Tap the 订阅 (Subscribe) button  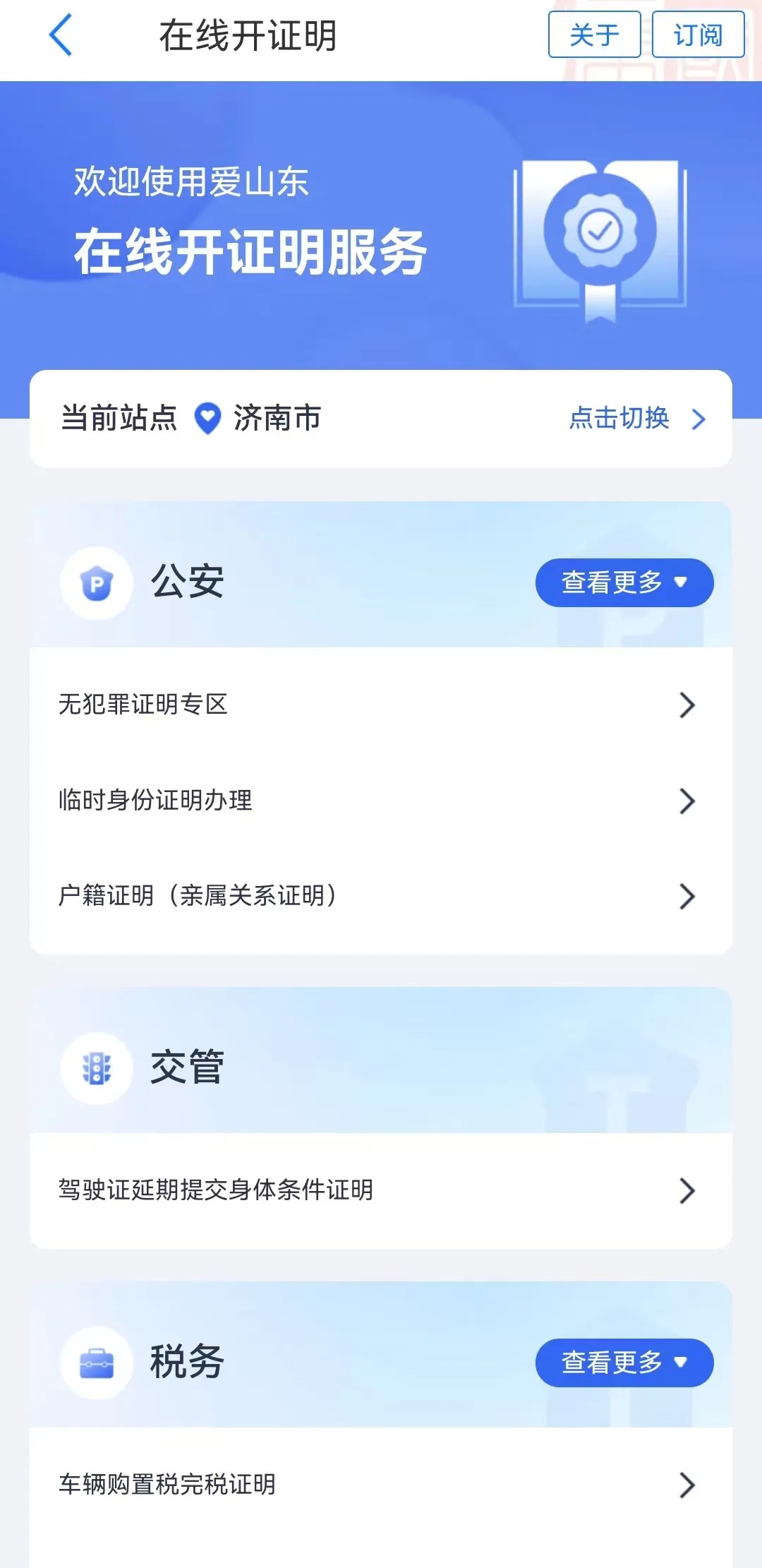pyautogui.click(x=698, y=35)
